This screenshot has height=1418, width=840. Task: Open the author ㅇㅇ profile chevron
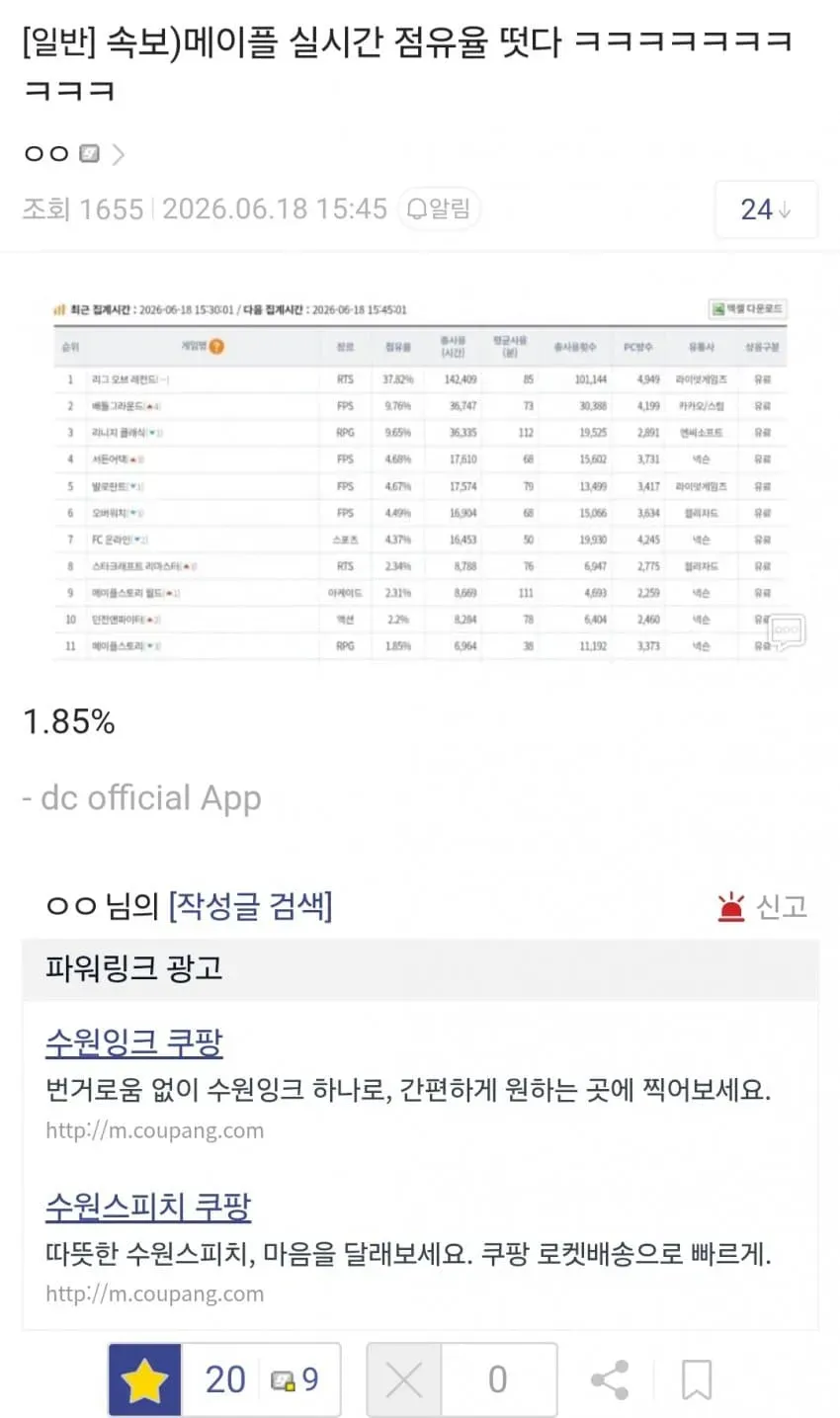click(x=119, y=154)
